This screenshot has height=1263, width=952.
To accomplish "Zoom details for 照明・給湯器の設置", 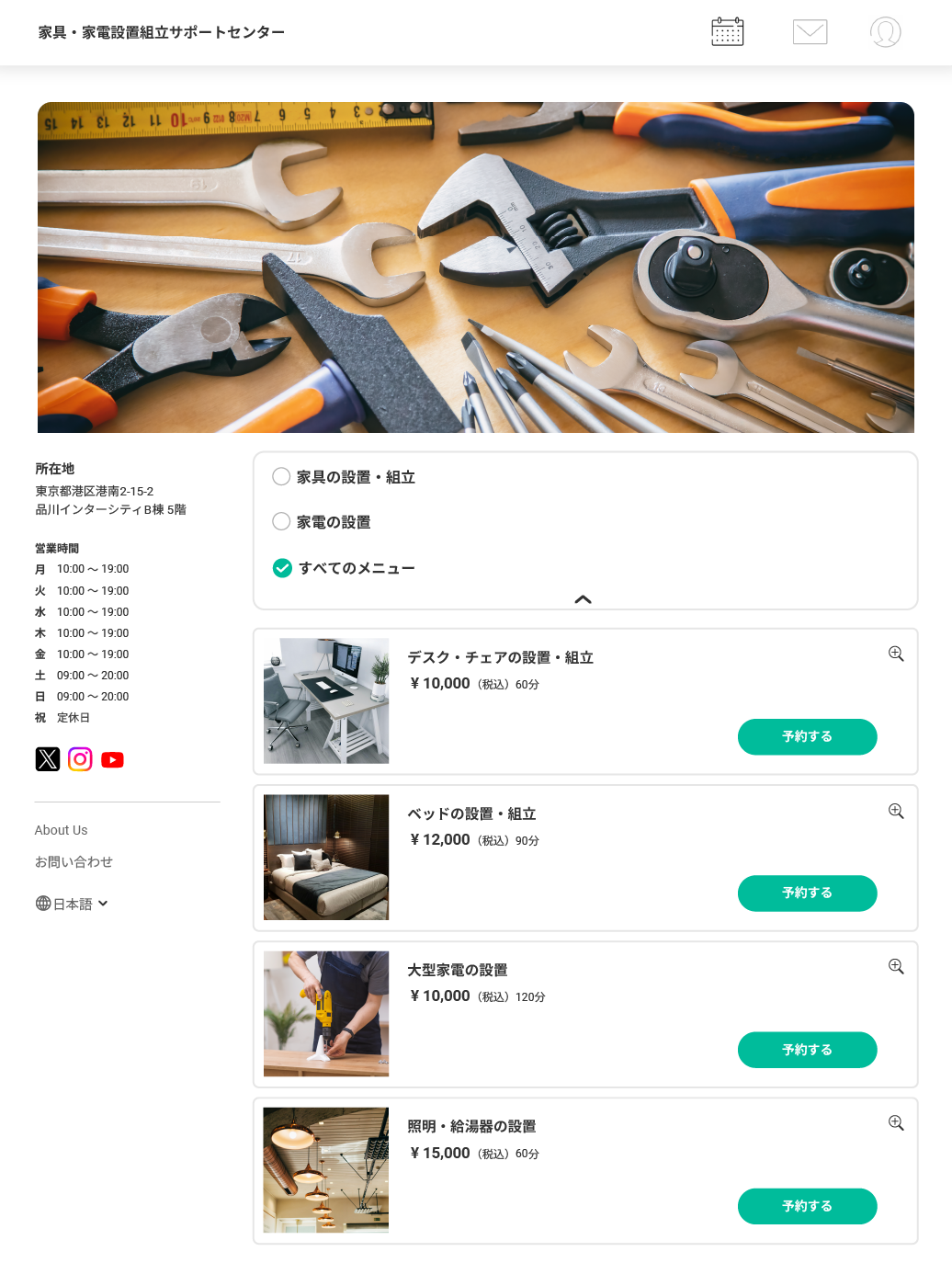I will [896, 1122].
